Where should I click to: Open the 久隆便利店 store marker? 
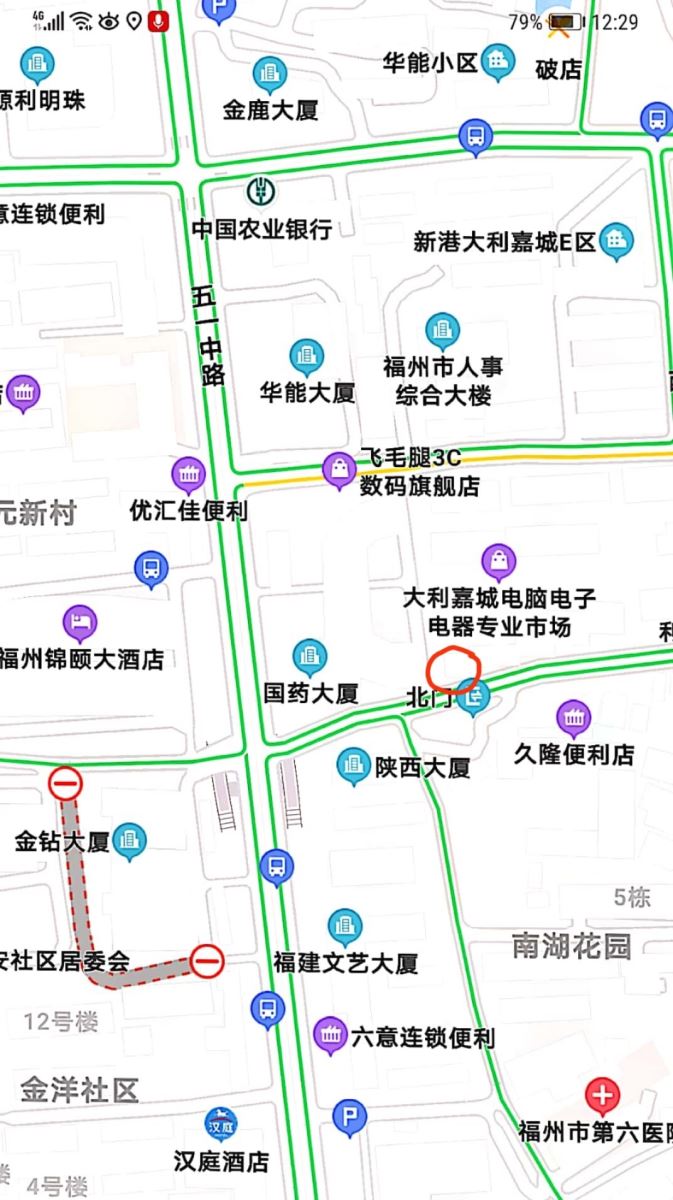click(573, 718)
